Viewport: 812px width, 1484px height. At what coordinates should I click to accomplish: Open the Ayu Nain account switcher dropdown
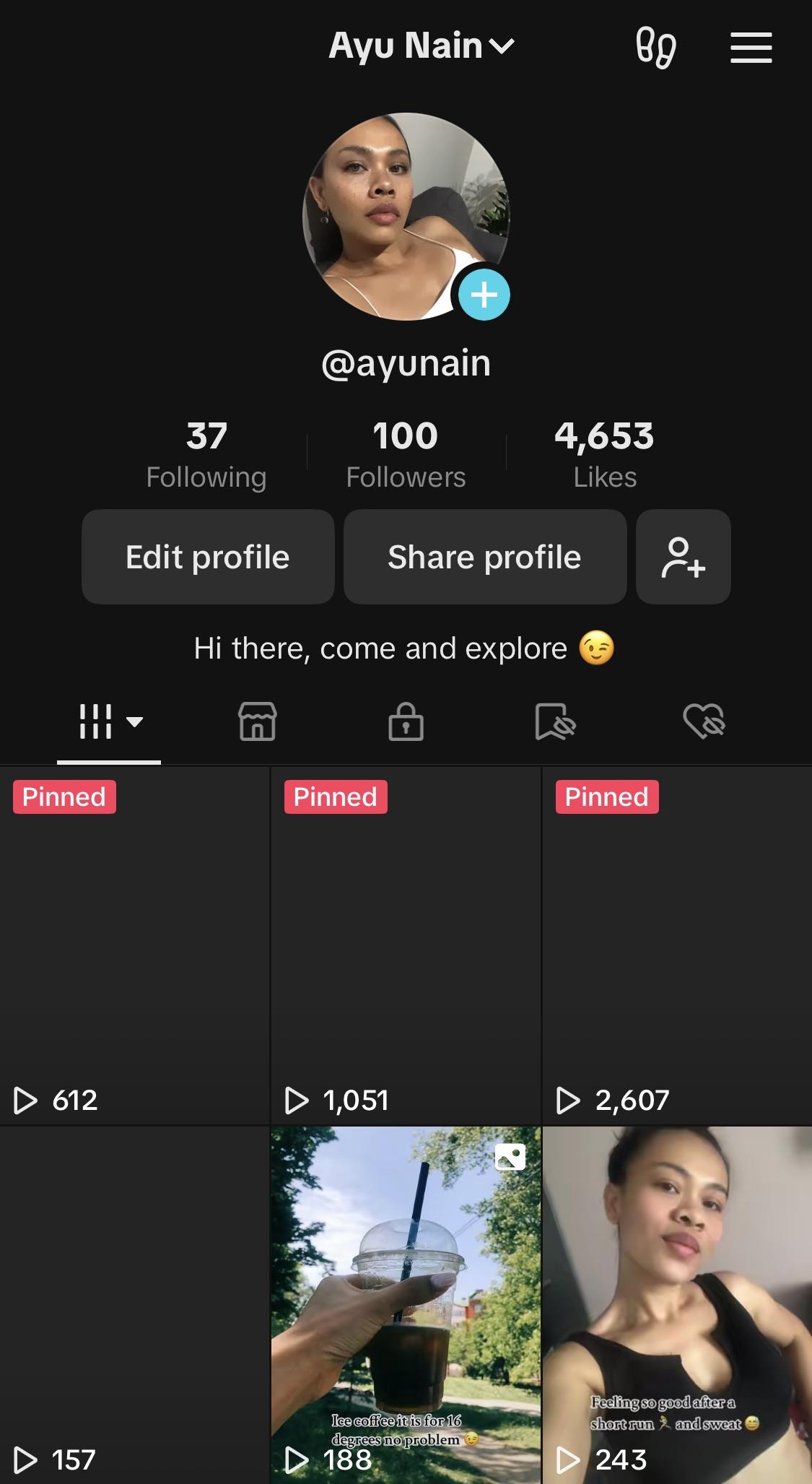[x=421, y=46]
